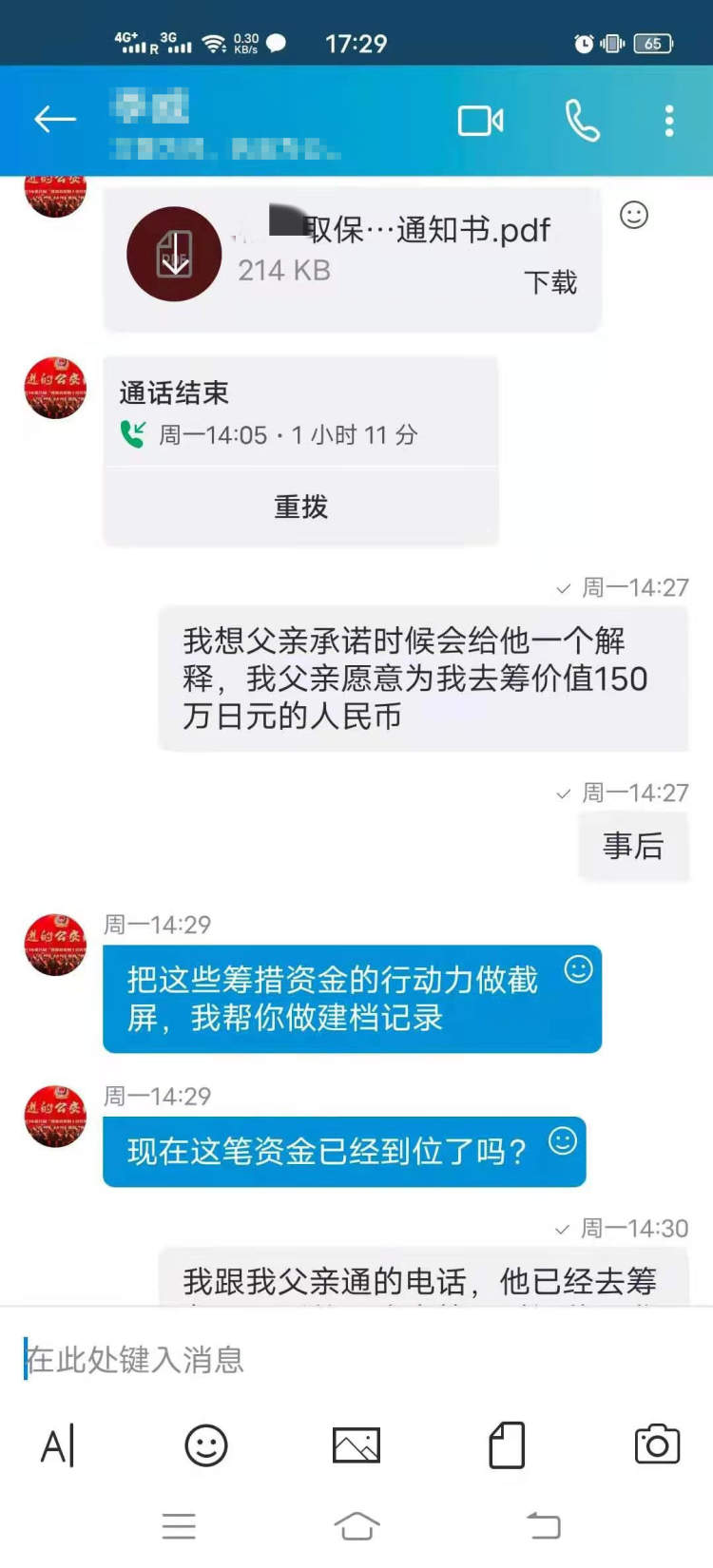This screenshot has height=1568, width=713.
Task: Start a voice call
Action: 582,121
